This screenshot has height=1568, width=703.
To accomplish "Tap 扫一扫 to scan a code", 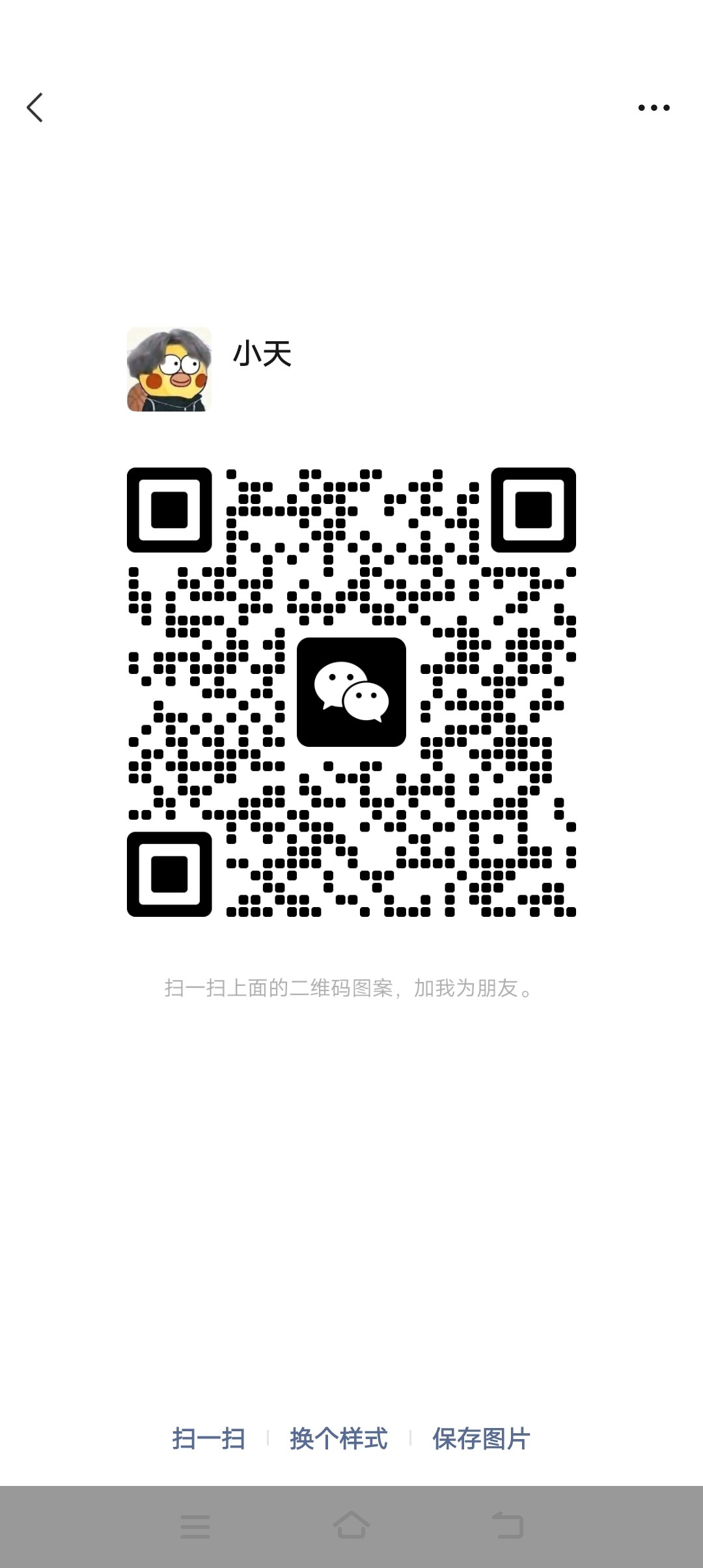I will (208, 1438).
